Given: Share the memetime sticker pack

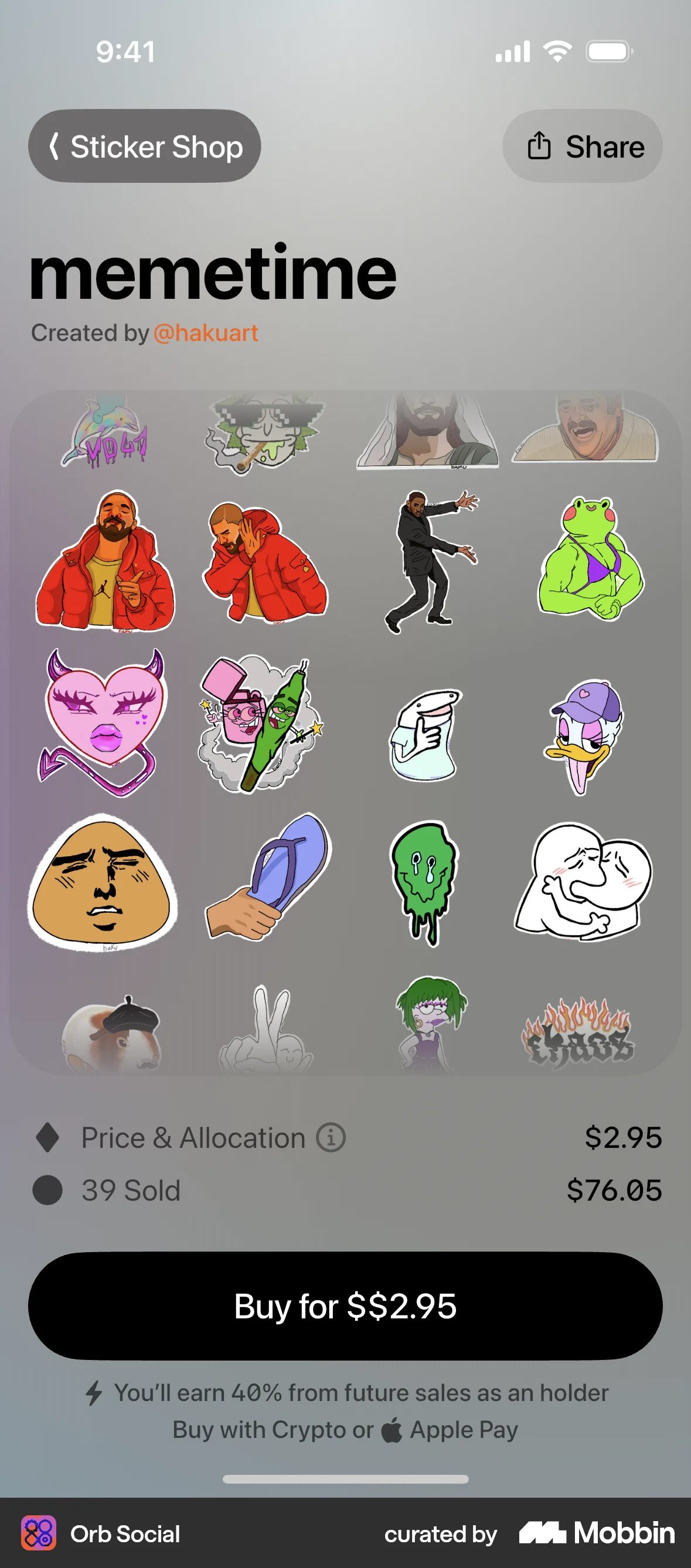Looking at the screenshot, I should pos(583,146).
